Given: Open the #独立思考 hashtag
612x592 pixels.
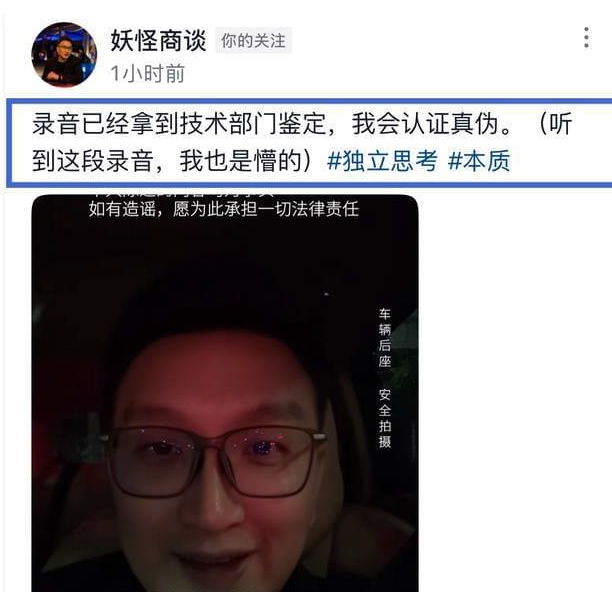Looking at the screenshot, I should point(382,161).
